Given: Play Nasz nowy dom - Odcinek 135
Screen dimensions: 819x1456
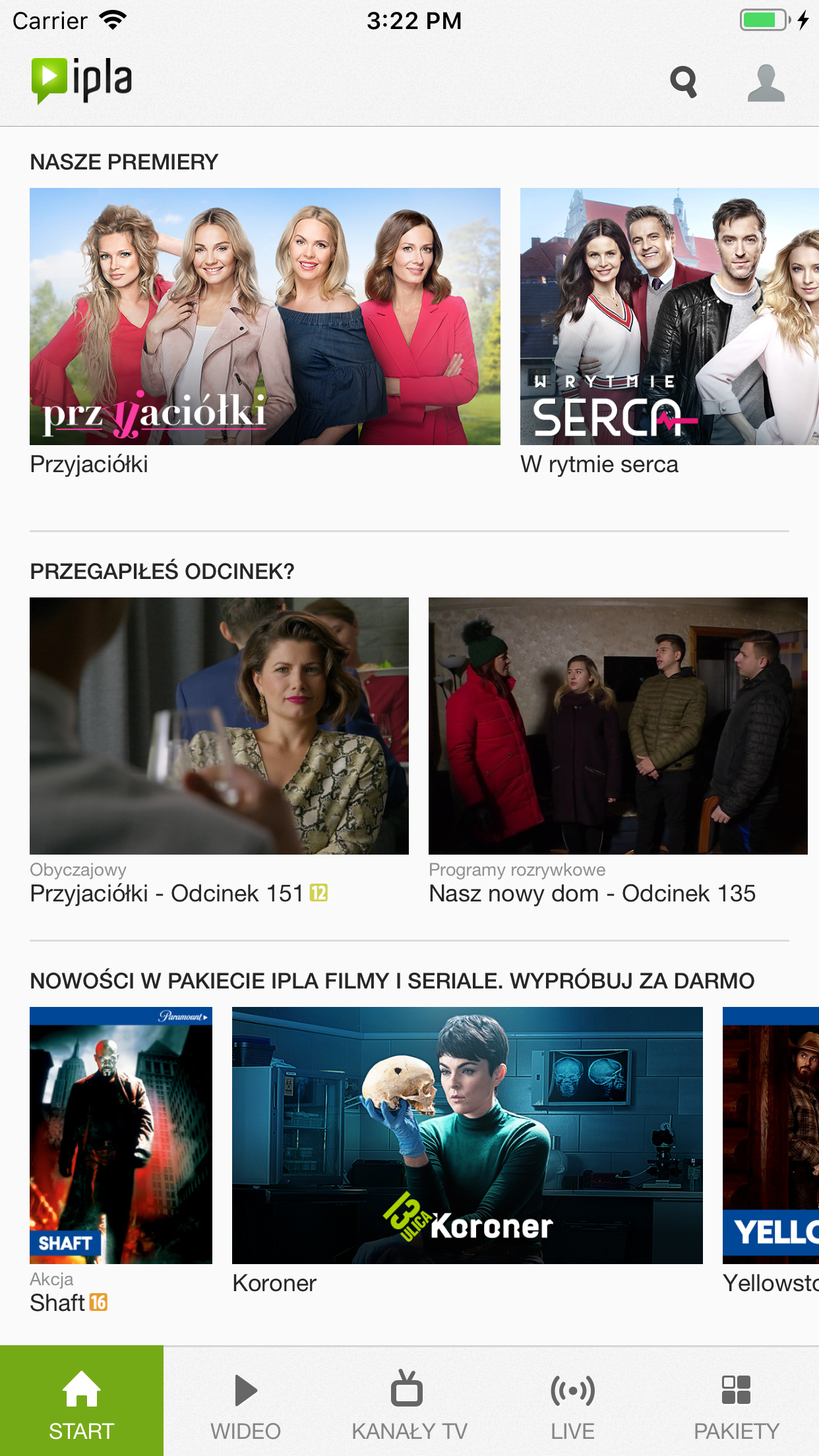Looking at the screenshot, I should coord(618,726).
